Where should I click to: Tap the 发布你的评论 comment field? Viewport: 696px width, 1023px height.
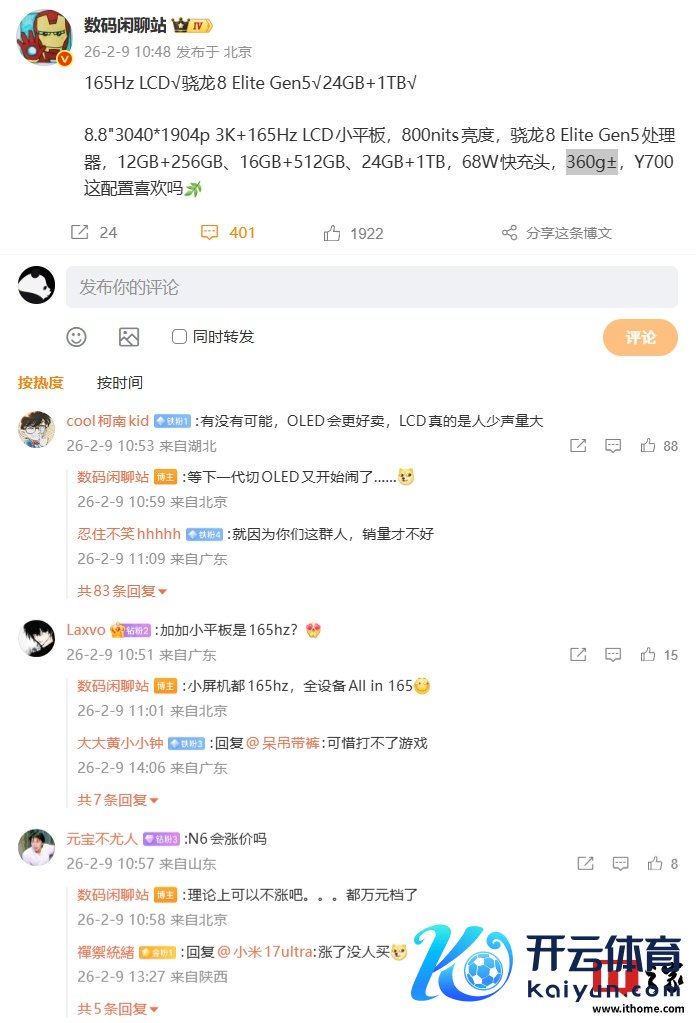click(x=372, y=287)
